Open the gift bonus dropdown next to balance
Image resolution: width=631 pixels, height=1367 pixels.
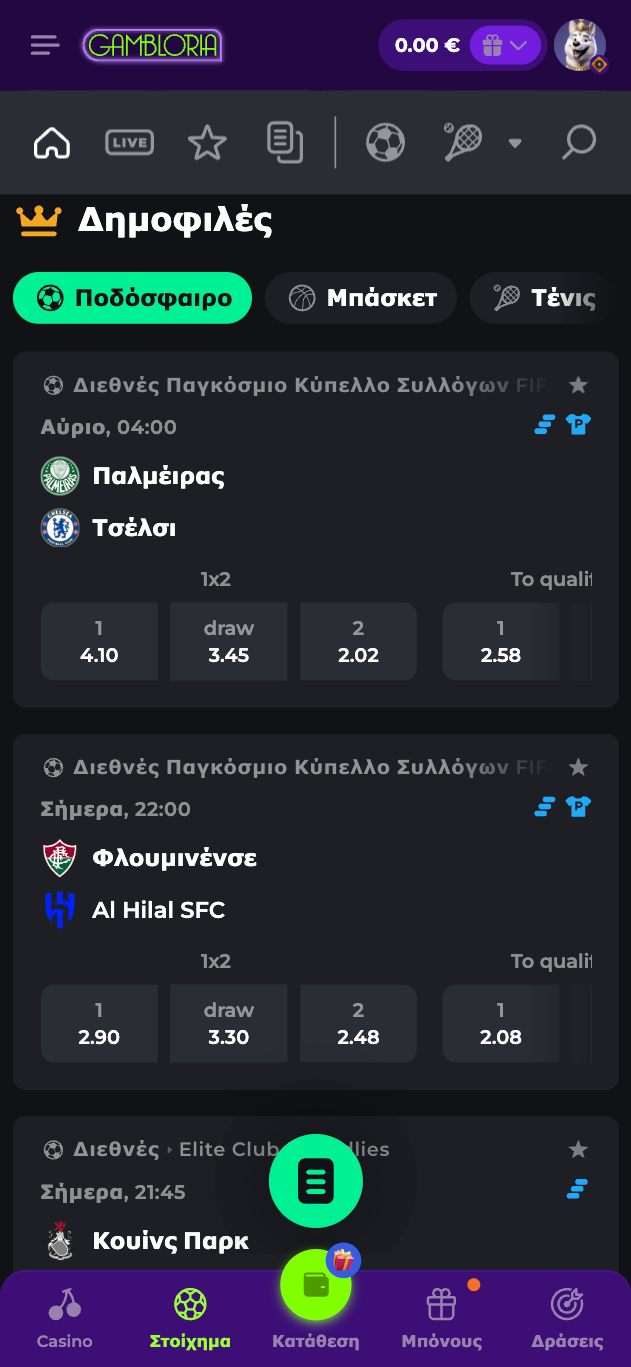point(505,45)
